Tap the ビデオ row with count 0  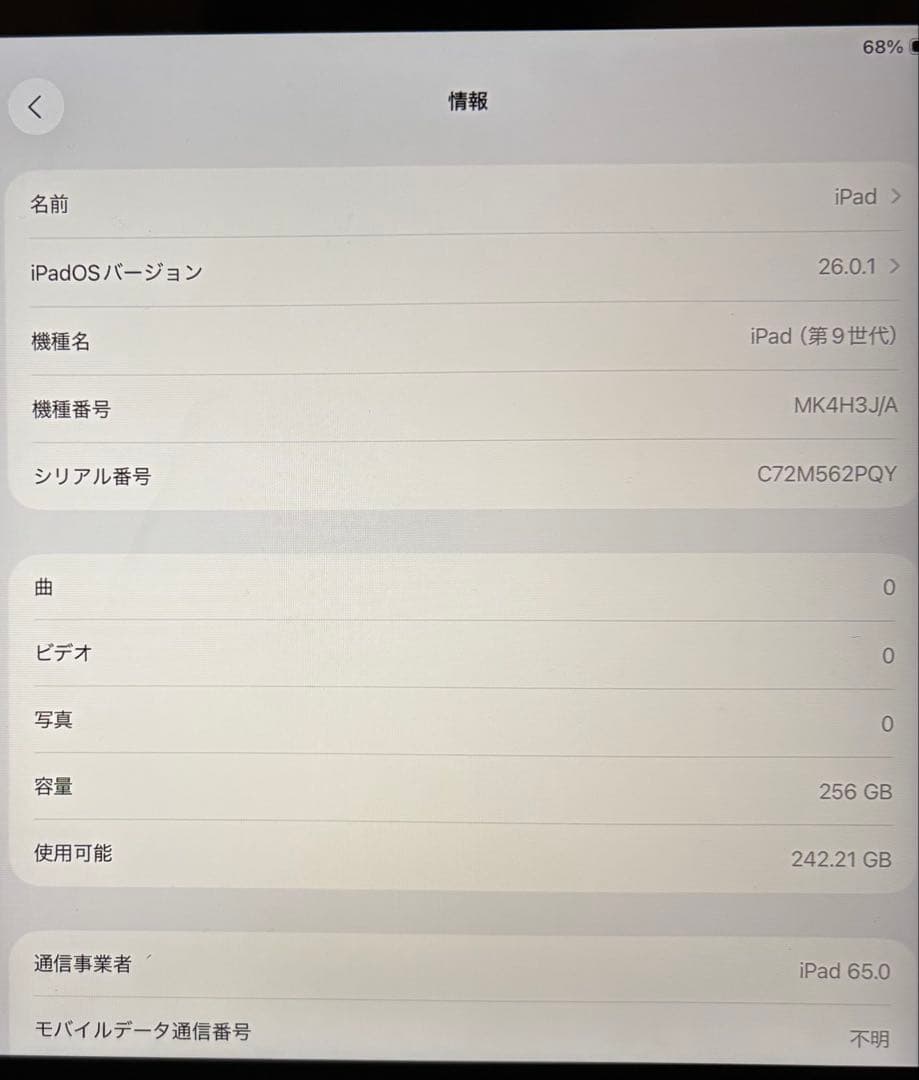pyautogui.click(x=460, y=655)
